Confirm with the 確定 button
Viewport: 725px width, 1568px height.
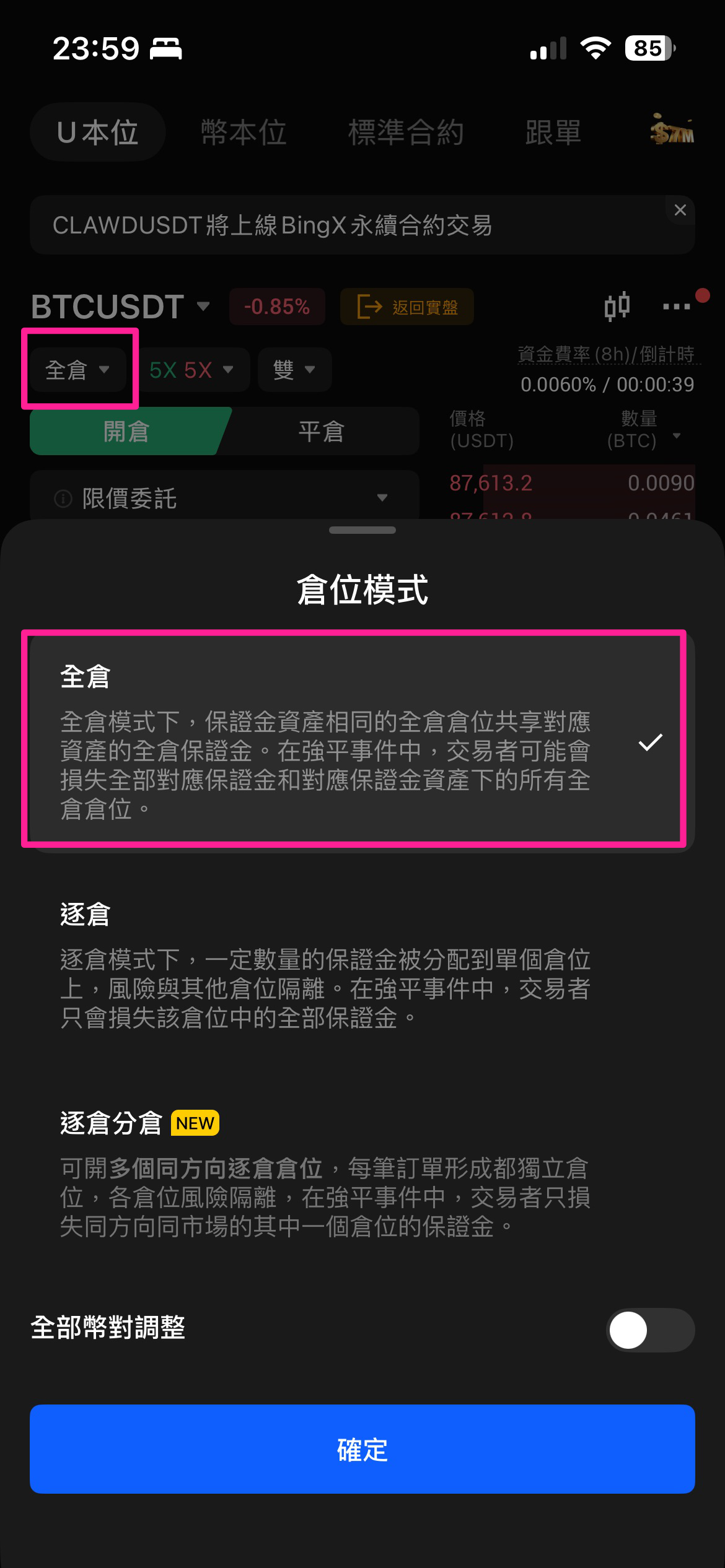coord(362,1448)
